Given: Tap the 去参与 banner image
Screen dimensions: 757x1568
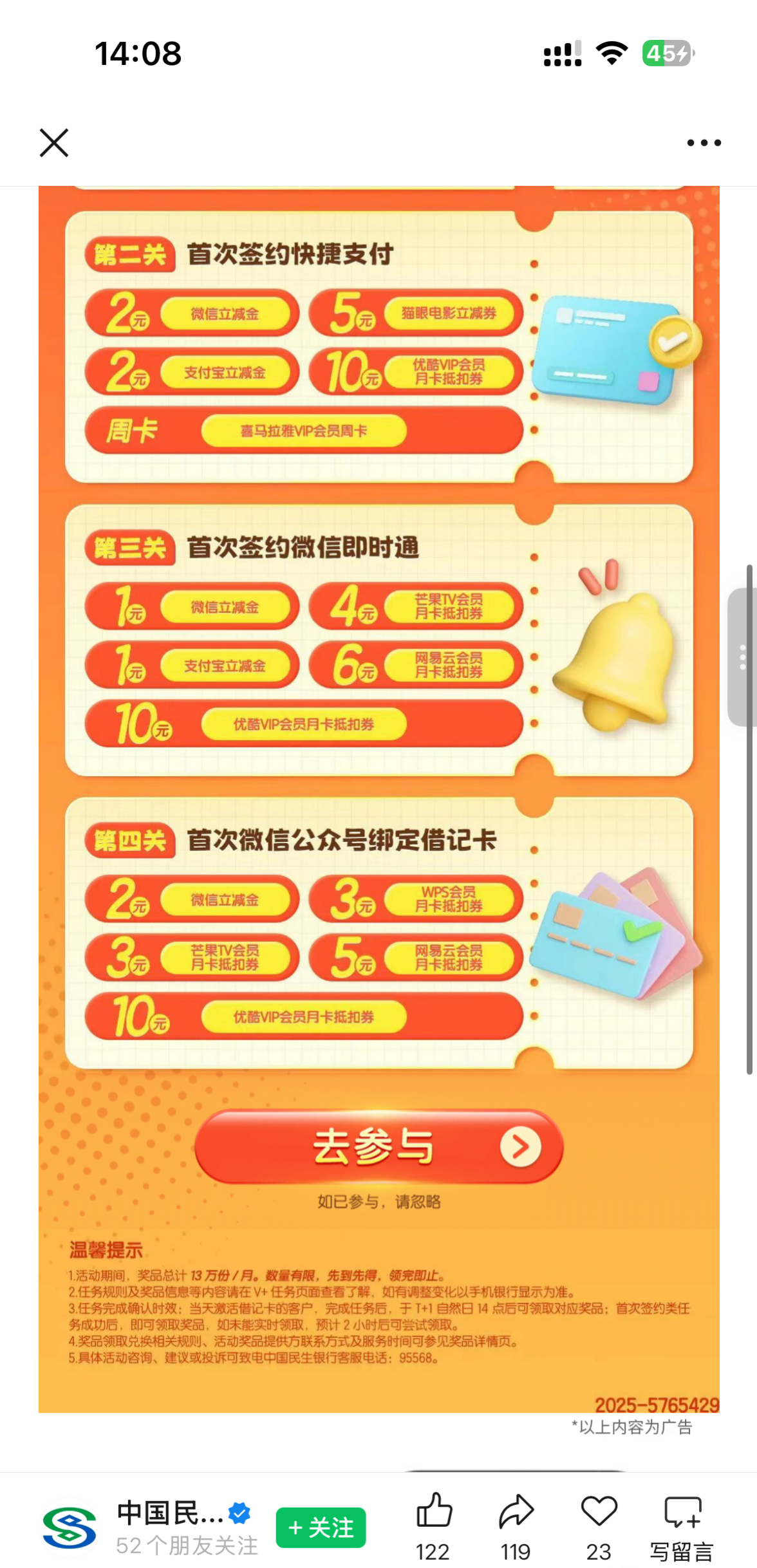Looking at the screenshot, I should [x=378, y=1146].
